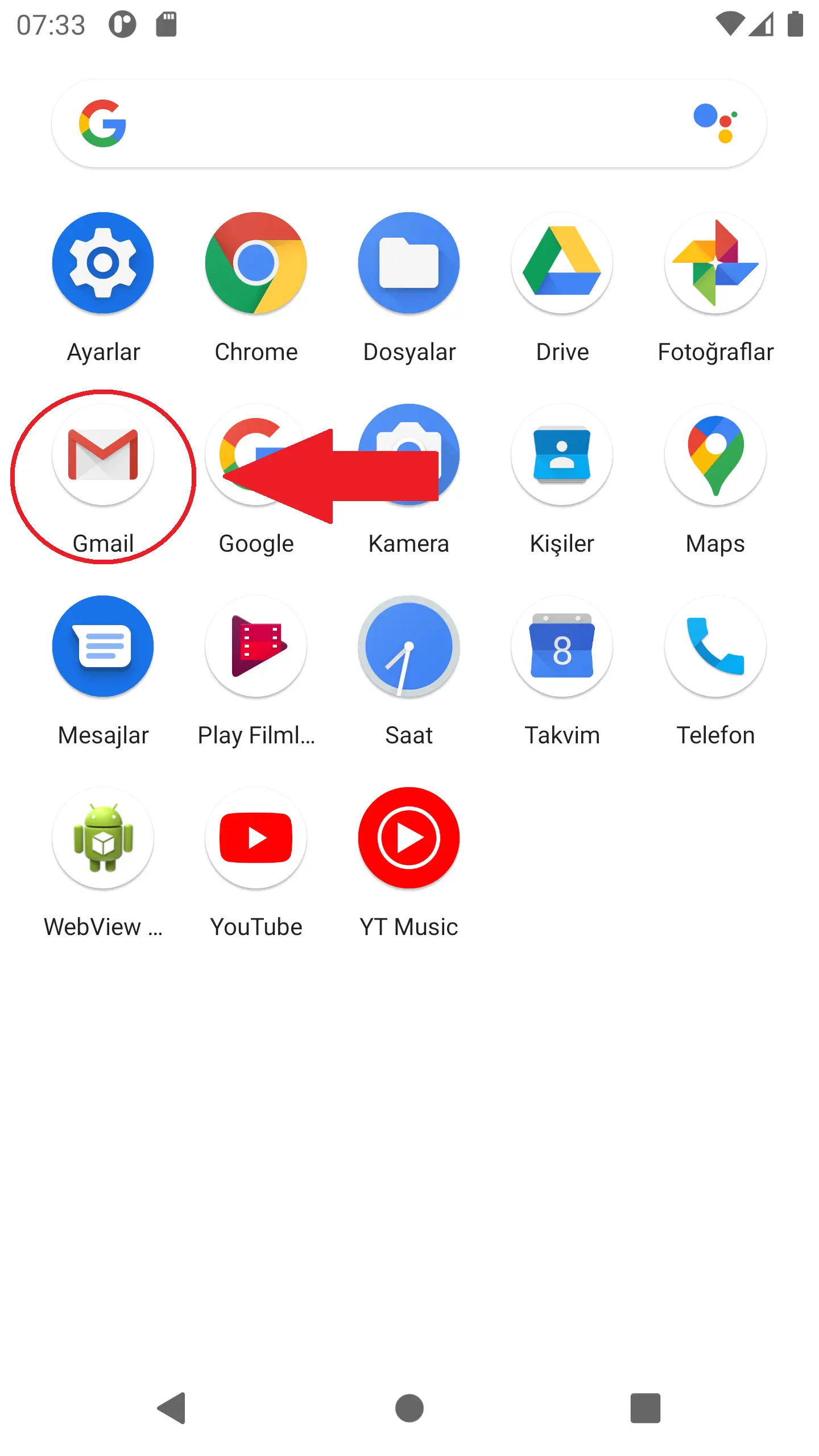The width and height of the screenshot is (819, 1456).
Task: Launch the YouTube app
Action: point(256,838)
